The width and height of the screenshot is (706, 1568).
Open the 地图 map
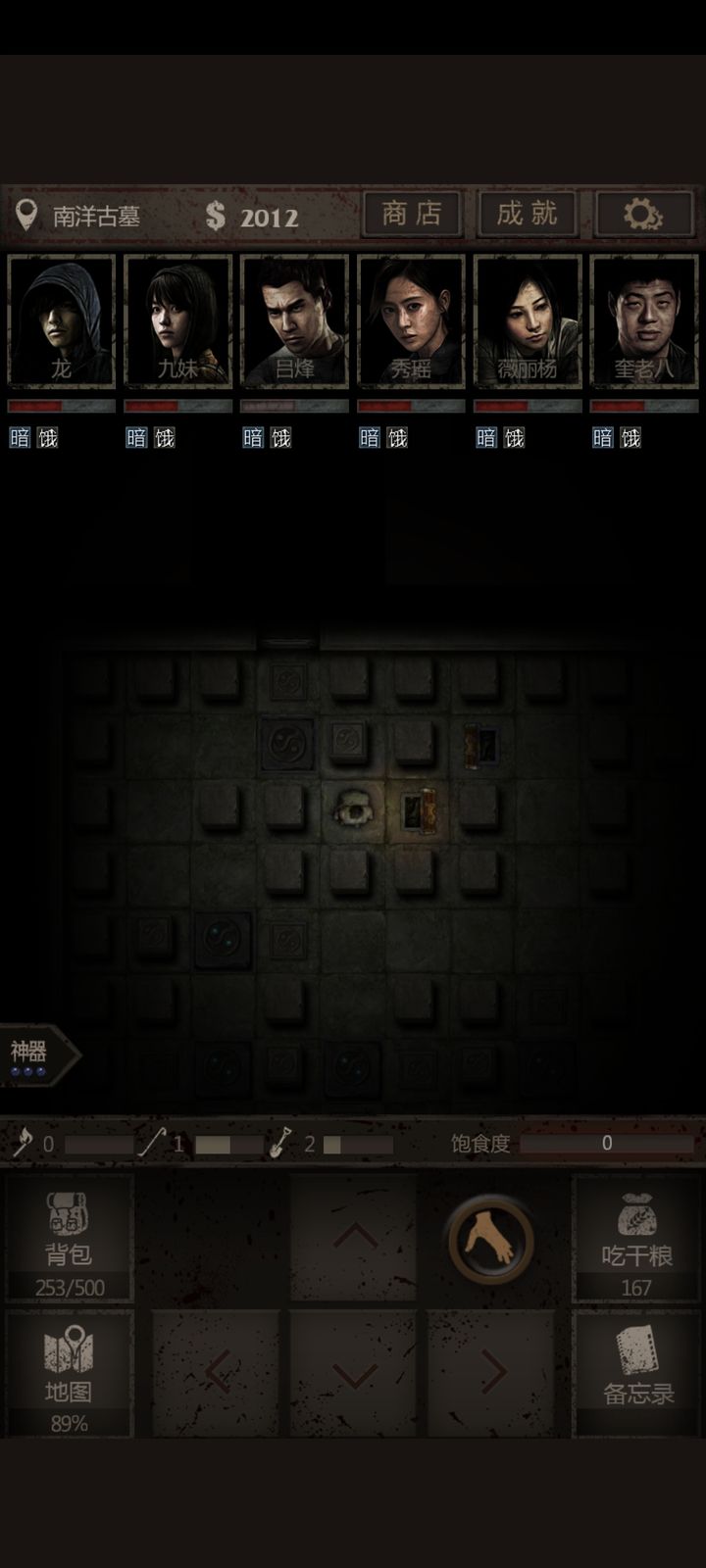point(69,1374)
